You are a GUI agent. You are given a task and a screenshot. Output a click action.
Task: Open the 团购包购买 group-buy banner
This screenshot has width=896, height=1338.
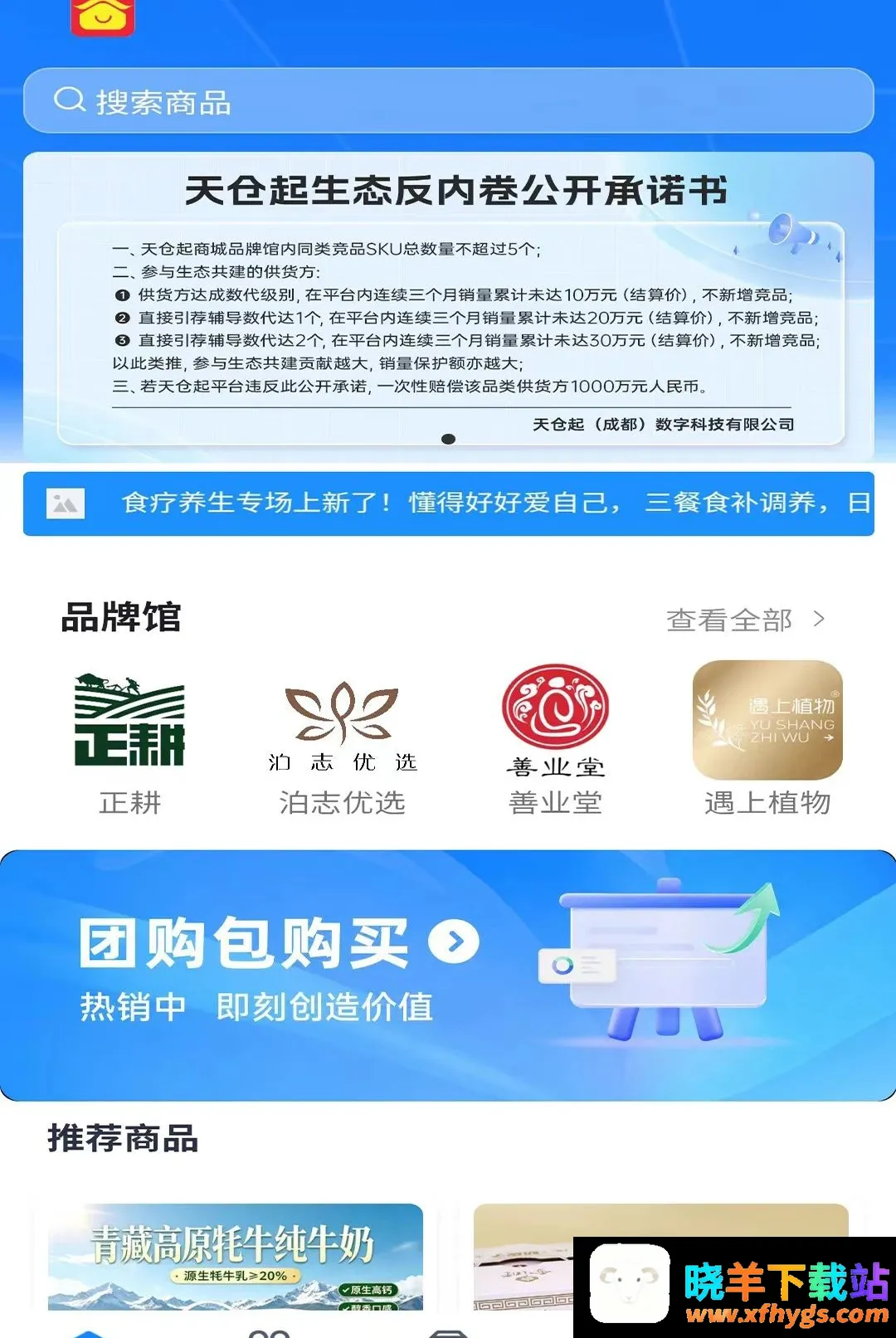tap(448, 976)
